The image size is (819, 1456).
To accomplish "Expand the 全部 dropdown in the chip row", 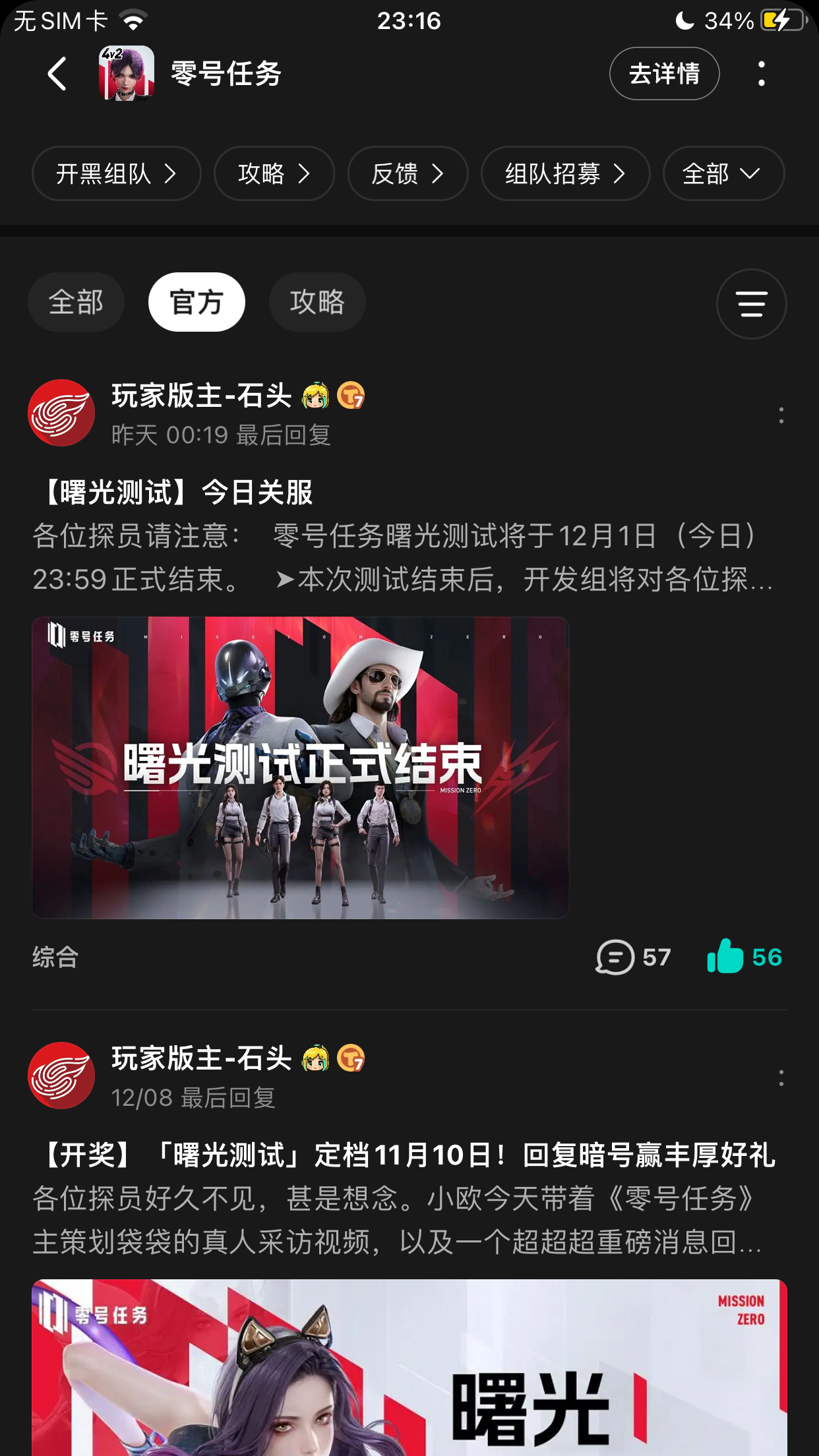I will pos(723,173).
